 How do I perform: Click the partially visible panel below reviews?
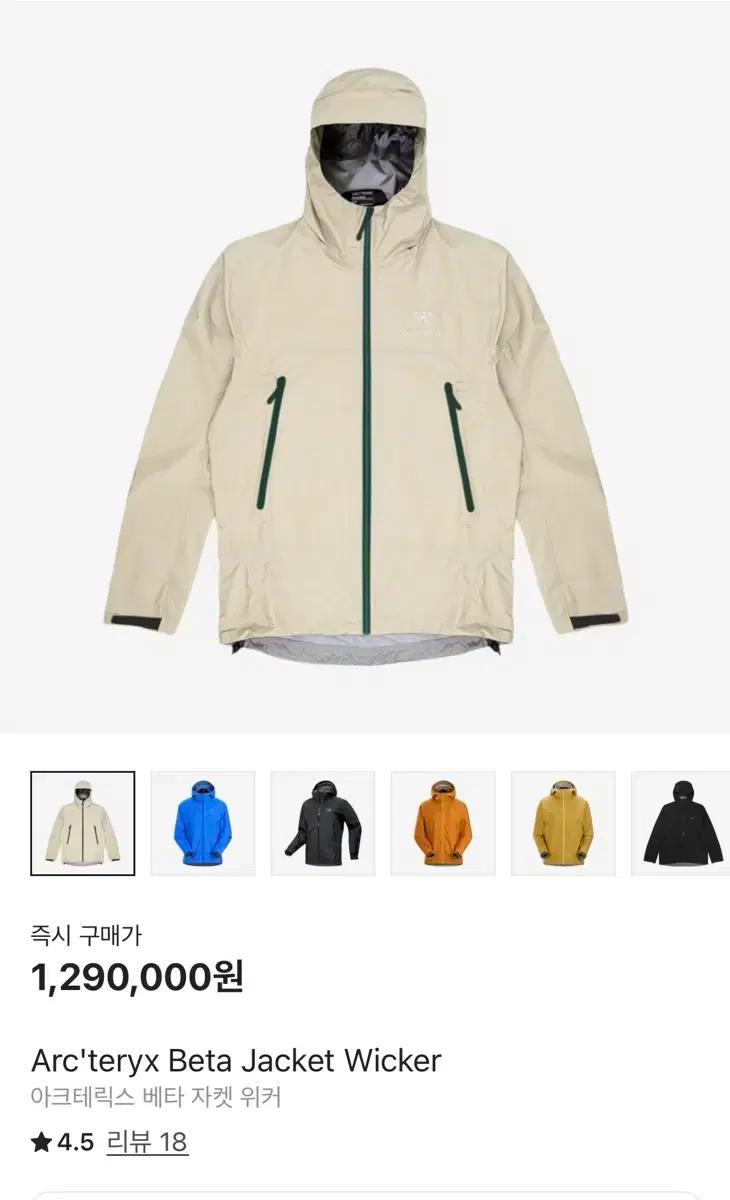(x=365, y=1190)
